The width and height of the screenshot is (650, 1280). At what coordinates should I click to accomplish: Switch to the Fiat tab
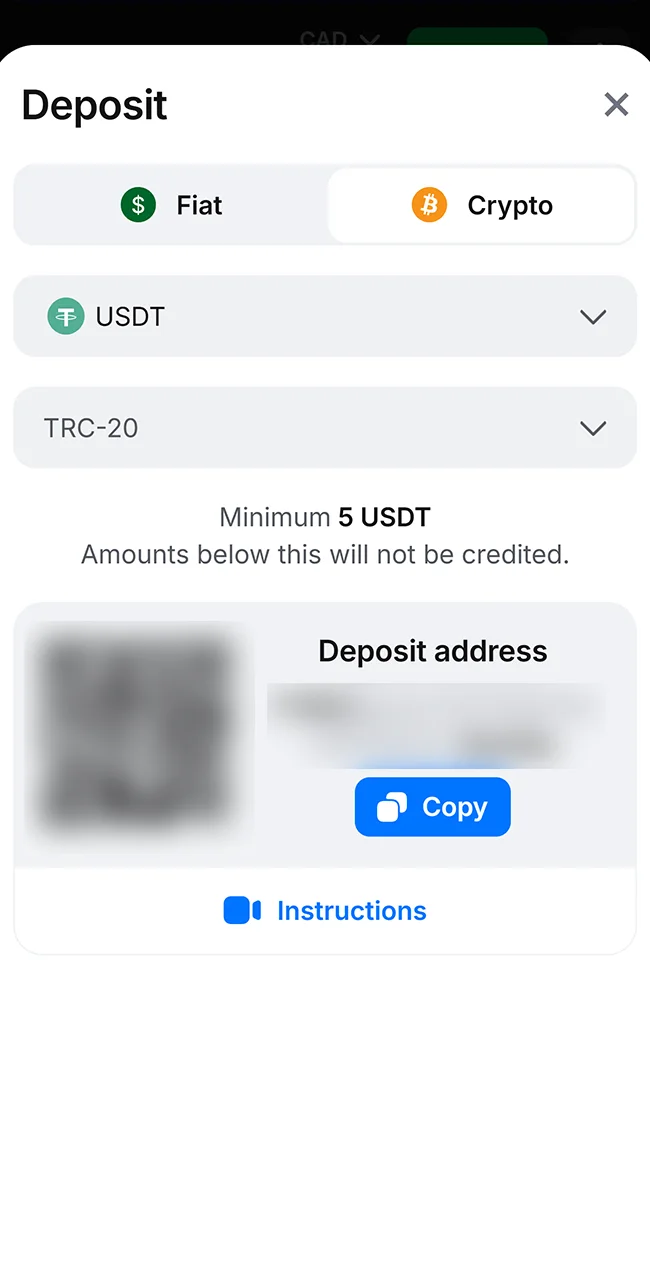[172, 205]
